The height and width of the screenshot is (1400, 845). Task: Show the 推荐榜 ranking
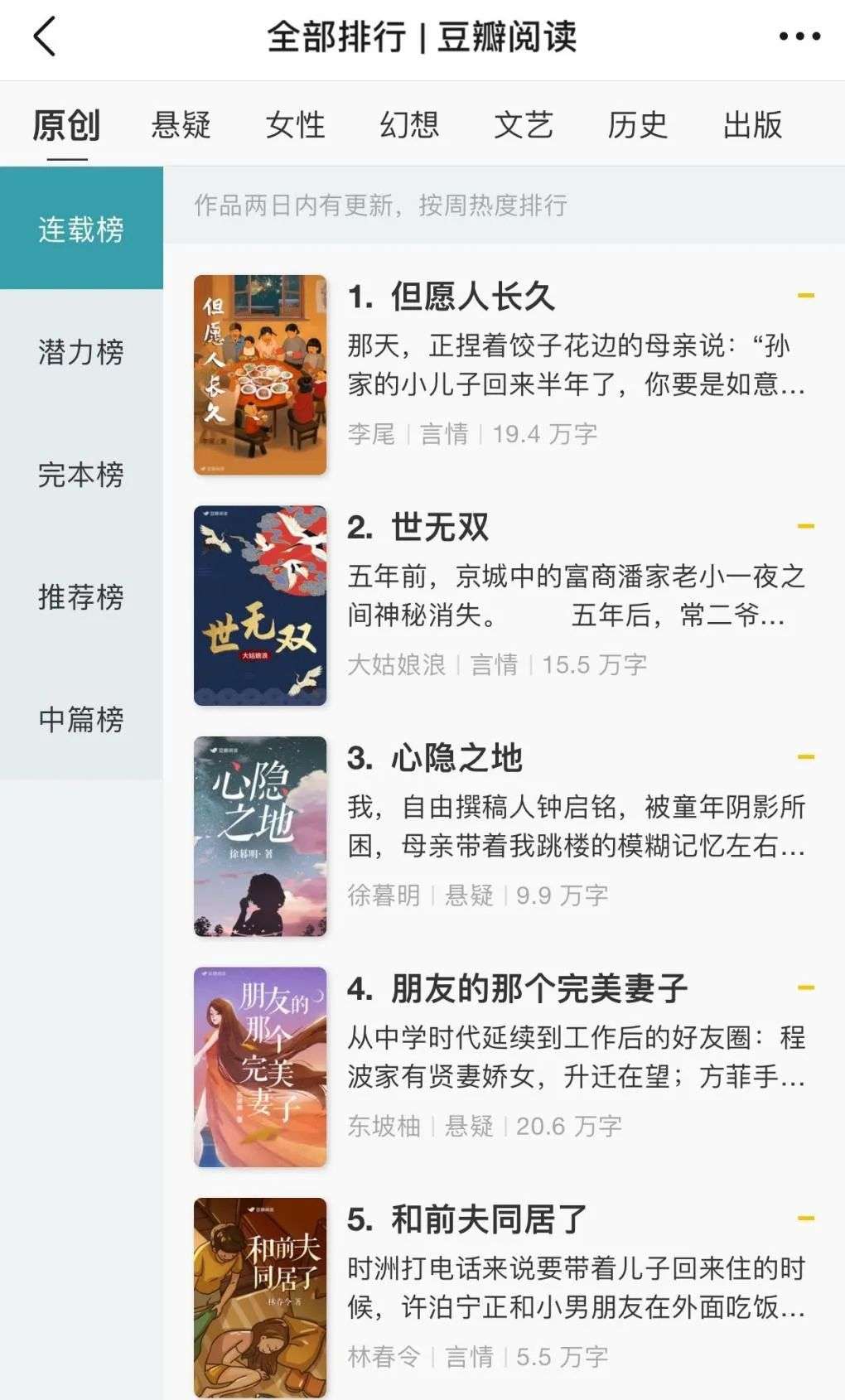click(81, 596)
